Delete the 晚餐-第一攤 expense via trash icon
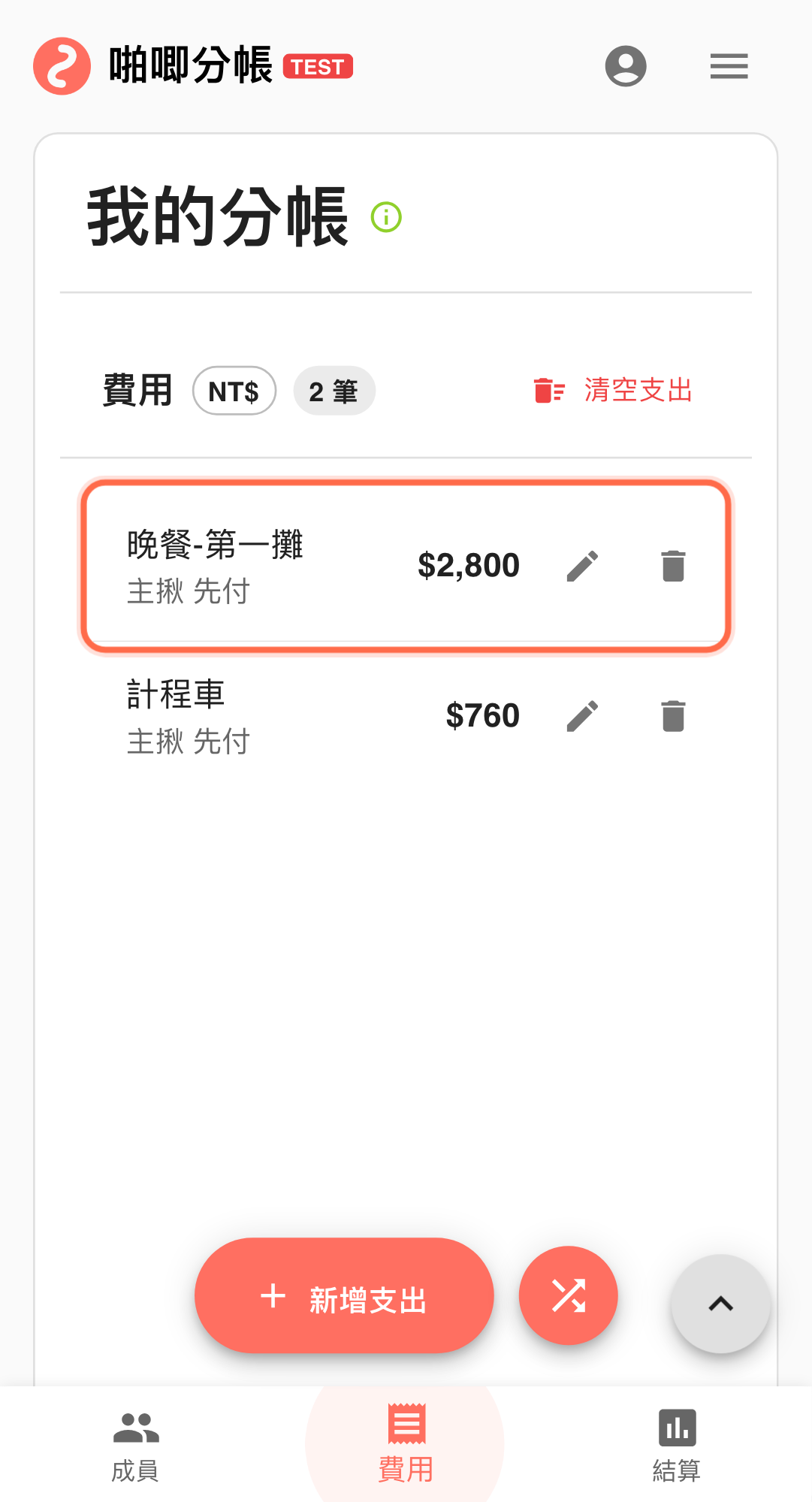The height and width of the screenshot is (1502, 812). click(x=672, y=566)
